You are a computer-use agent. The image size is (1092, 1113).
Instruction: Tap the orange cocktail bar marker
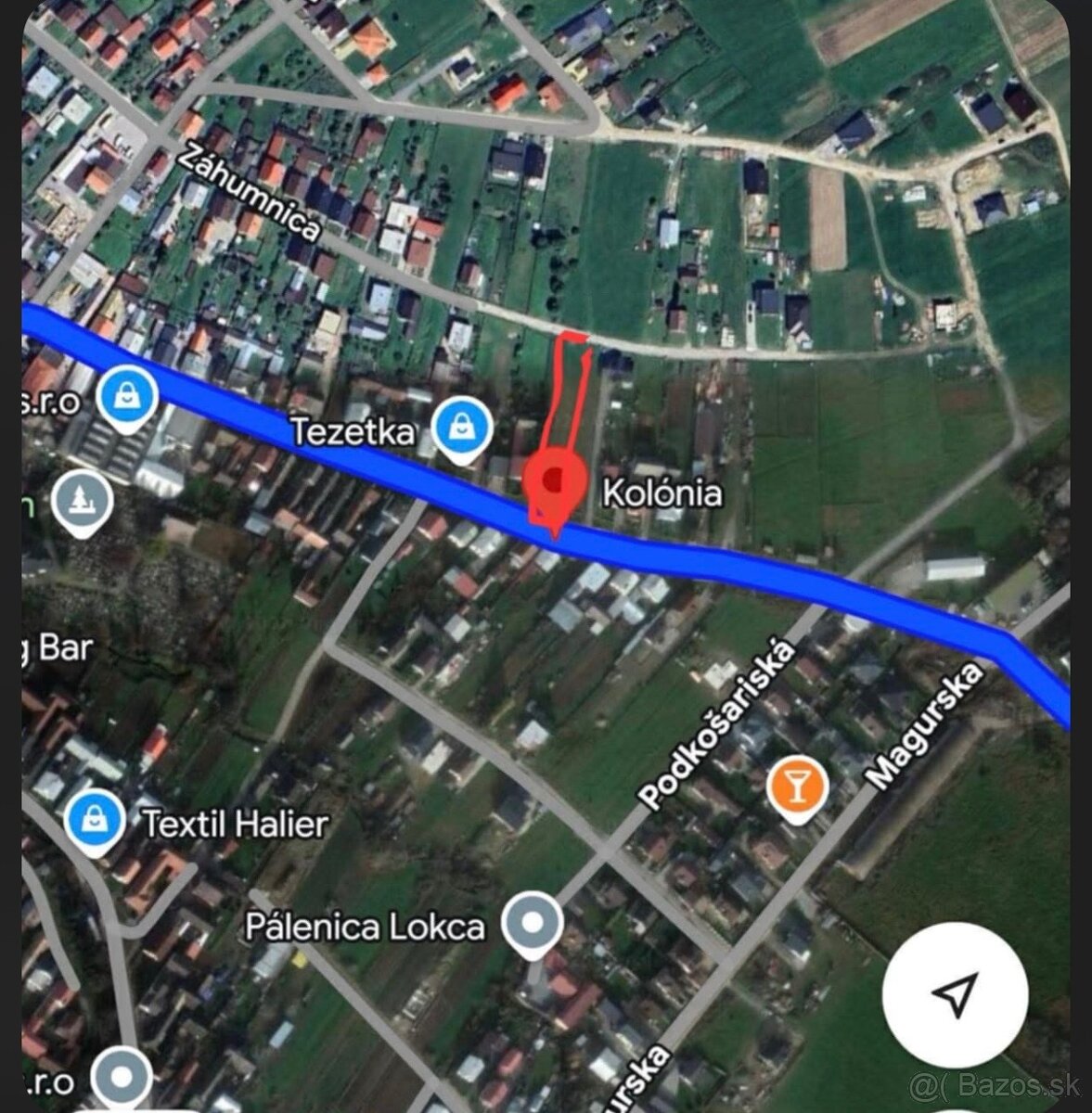795,786
